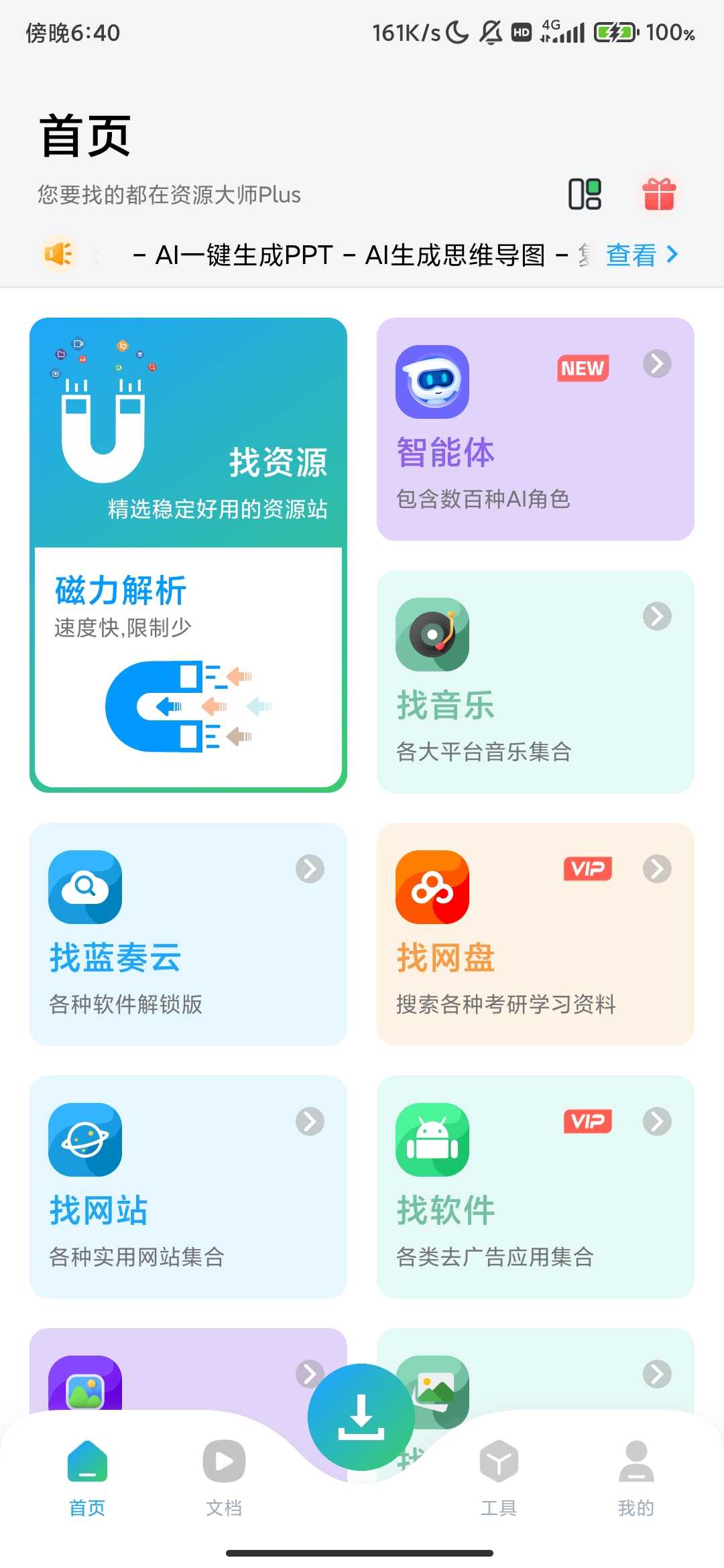The image size is (724, 1568).
Task: Open the chevron on the 找音乐 card
Action: click(x=656, y=616)
